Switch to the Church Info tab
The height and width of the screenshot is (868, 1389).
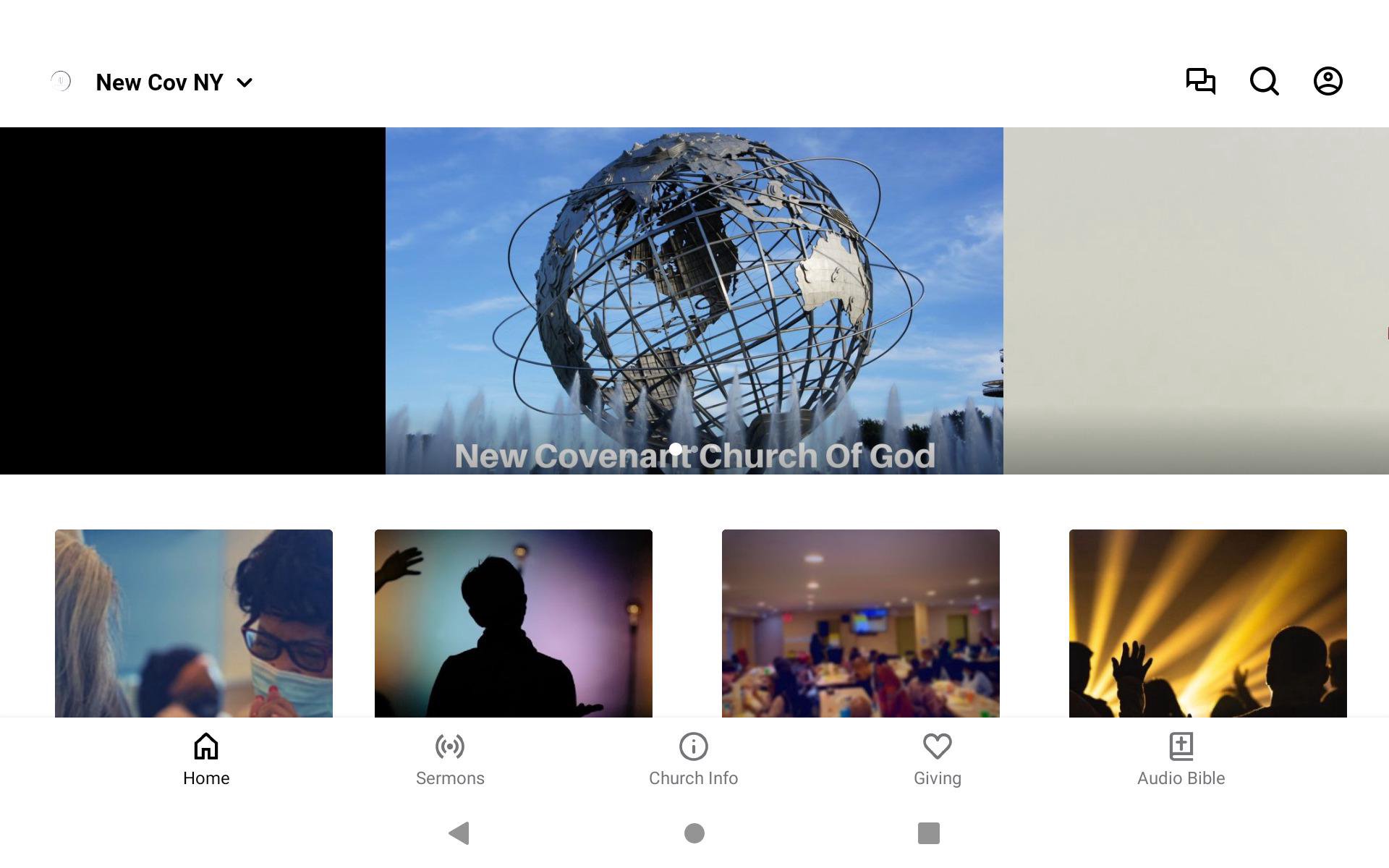(x=693, y=759)
